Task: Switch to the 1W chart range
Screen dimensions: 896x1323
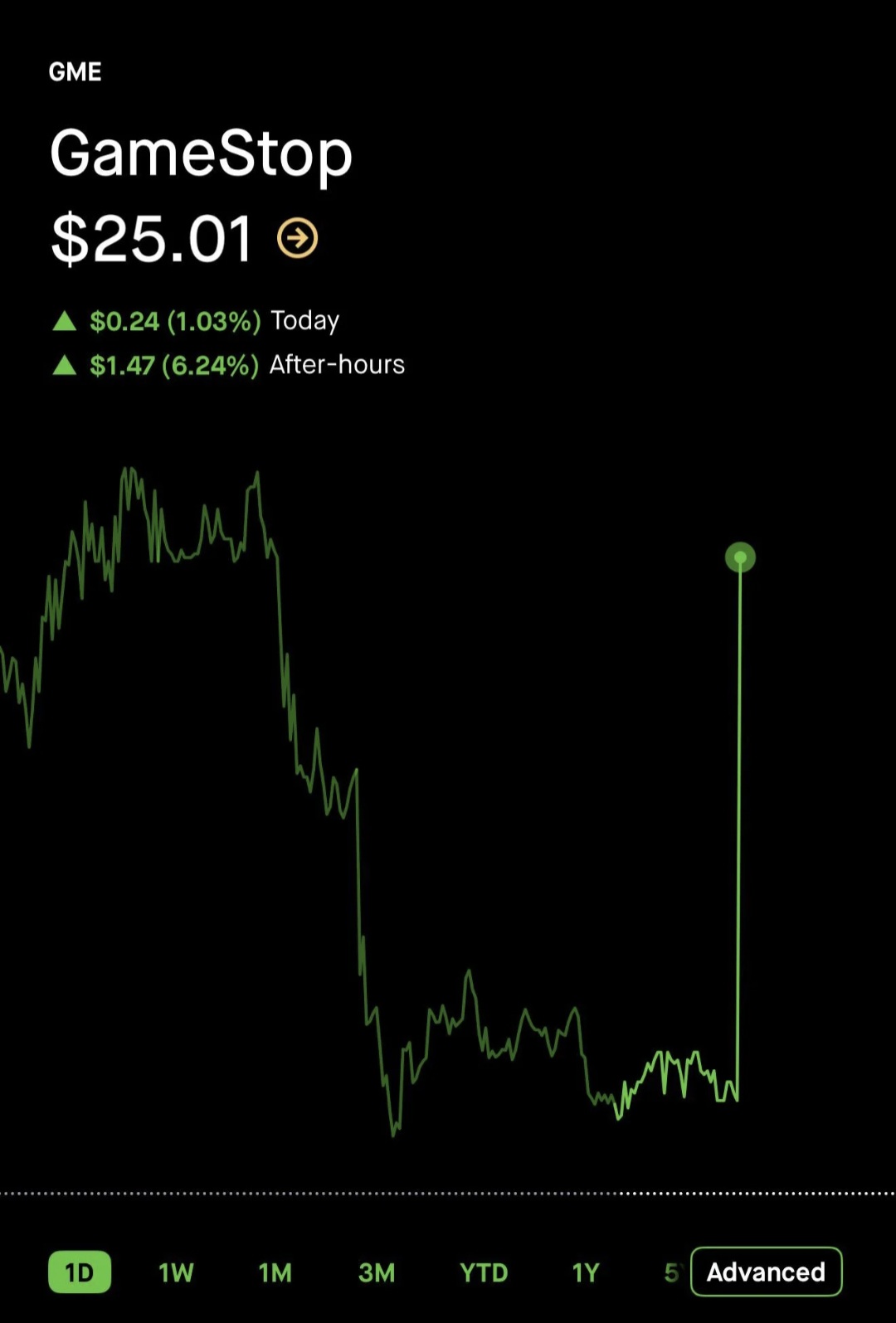Action: (x=176, y=1272)
